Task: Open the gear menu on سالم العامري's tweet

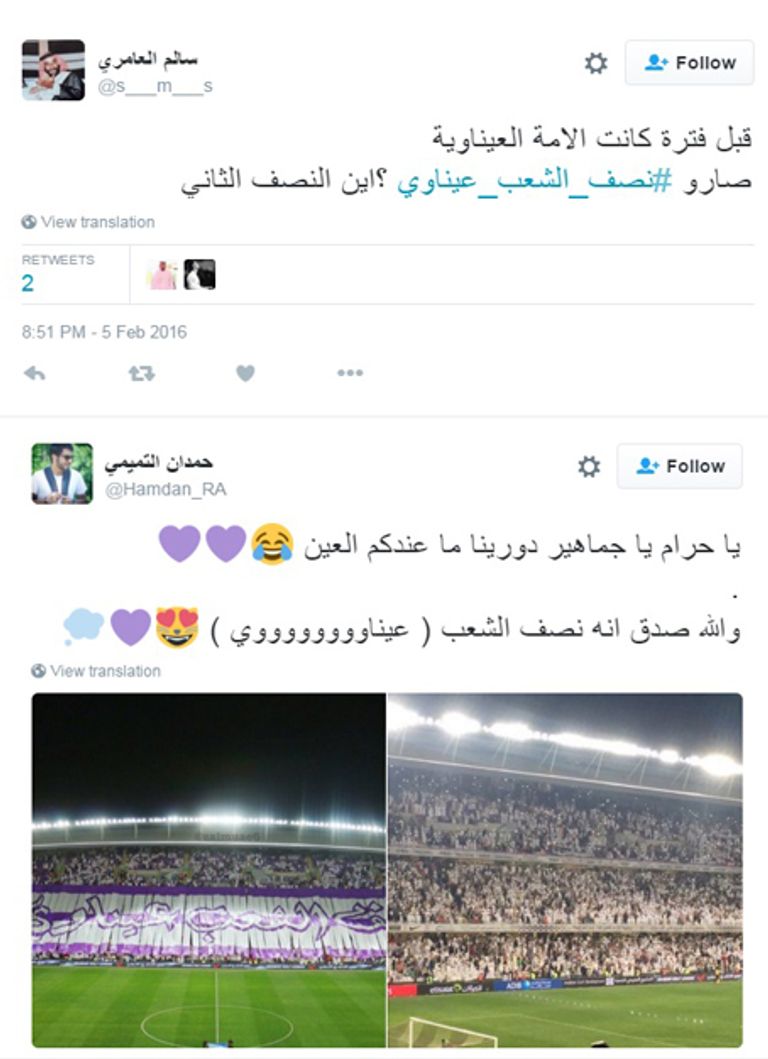Action: click(x=595, y=61)
